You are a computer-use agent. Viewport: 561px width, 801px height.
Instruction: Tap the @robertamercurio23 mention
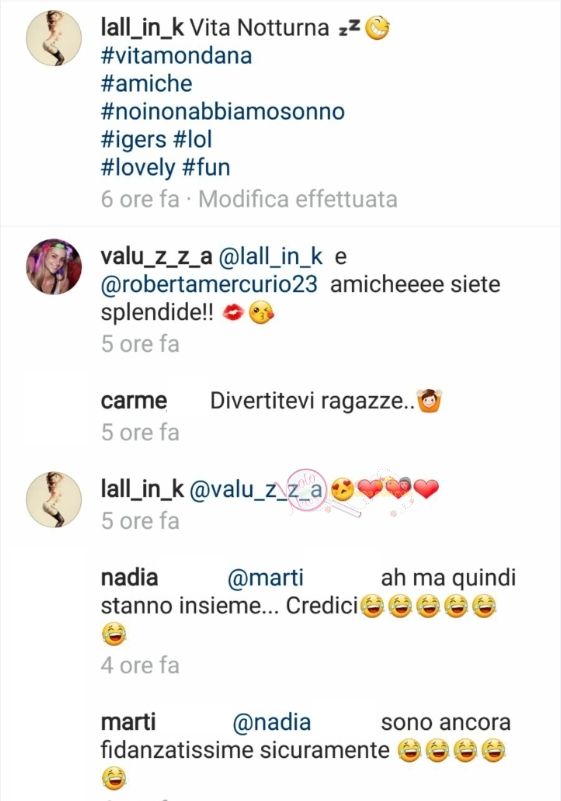click(x=209, y=285)
